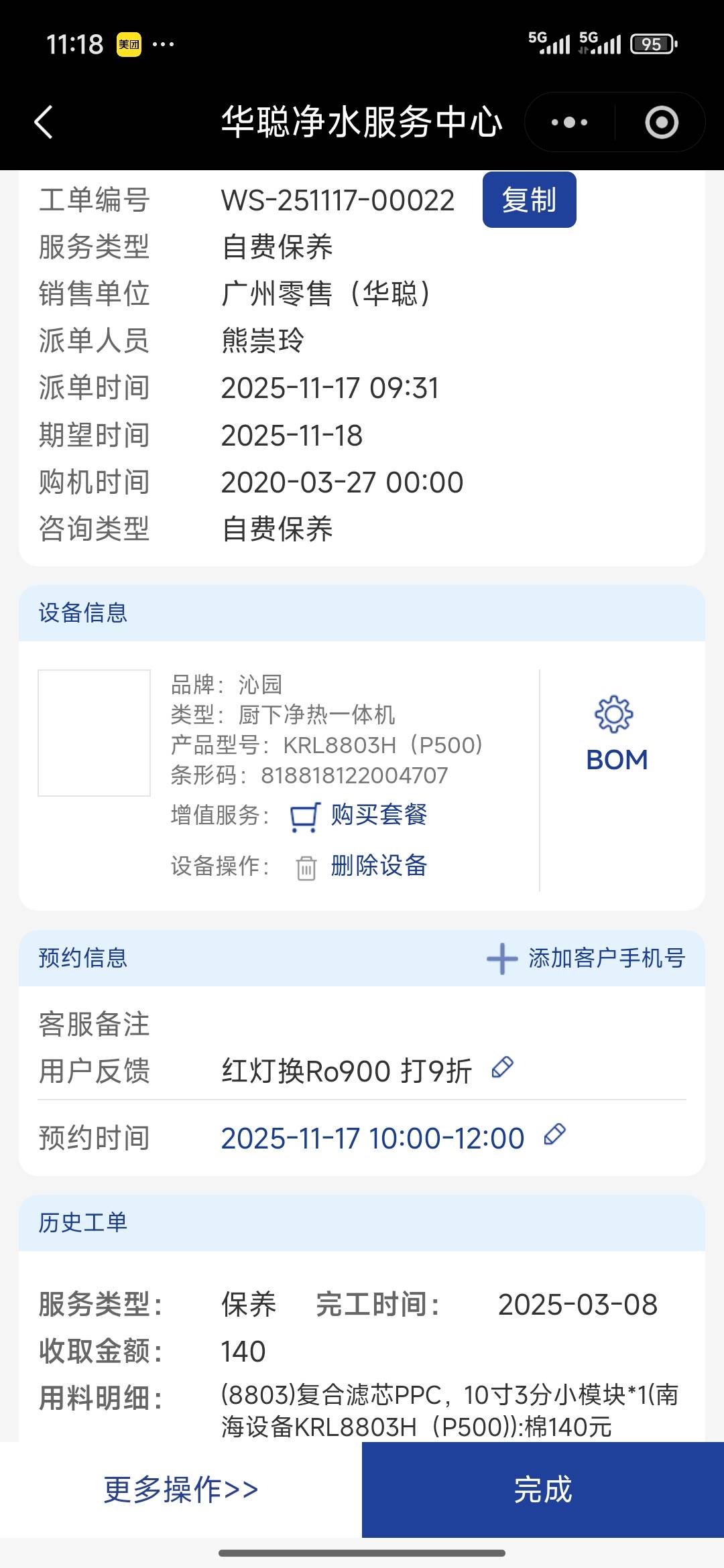Screen dimensions: 724x1568
Task: Edit the 用户反馈 note
Action: pos(503,1067)
